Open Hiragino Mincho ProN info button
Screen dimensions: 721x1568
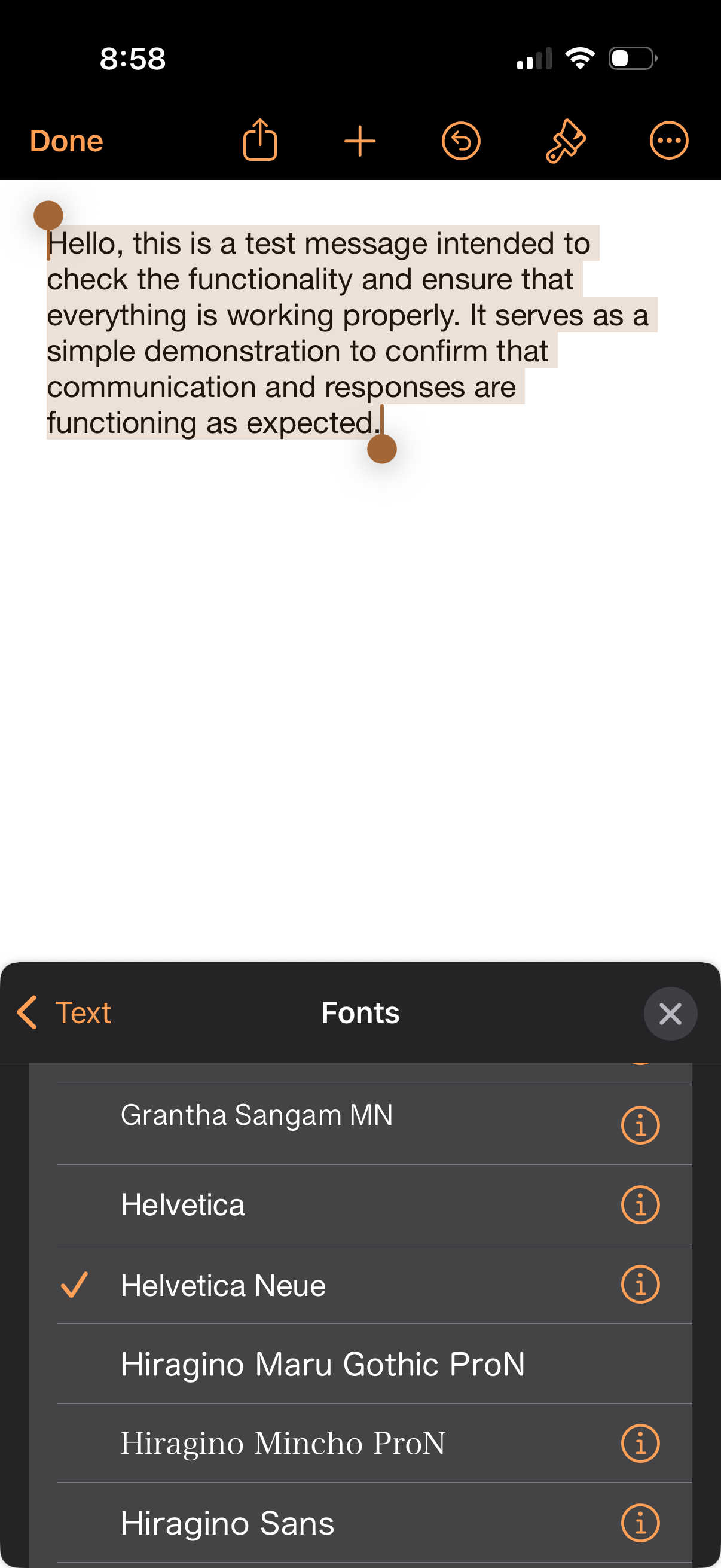pyautogui.click(x=640, y=1443)
